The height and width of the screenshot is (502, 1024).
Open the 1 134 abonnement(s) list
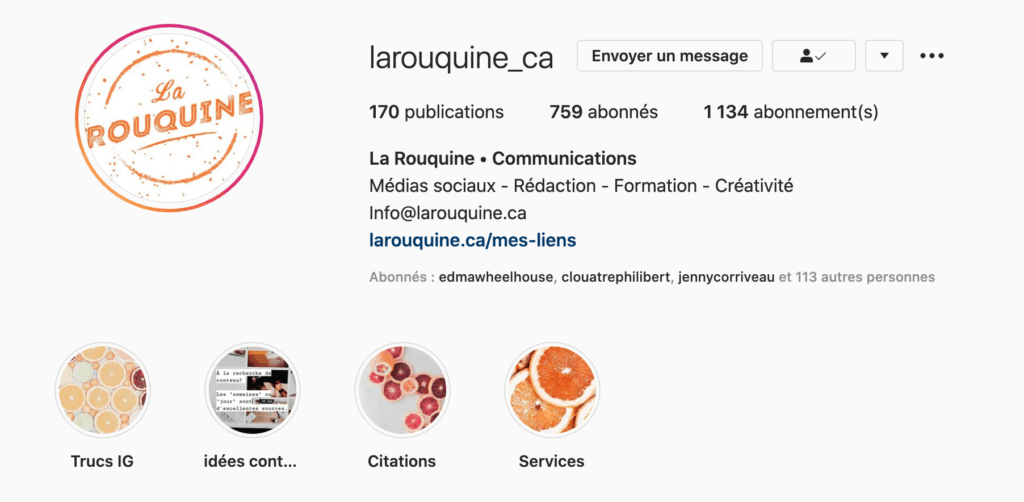pos(790,112)
